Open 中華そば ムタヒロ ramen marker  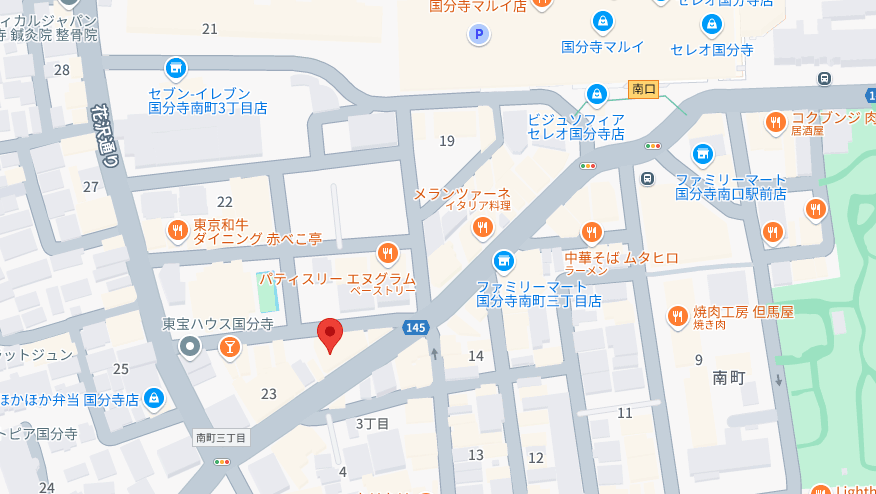[x=591, y=233]
